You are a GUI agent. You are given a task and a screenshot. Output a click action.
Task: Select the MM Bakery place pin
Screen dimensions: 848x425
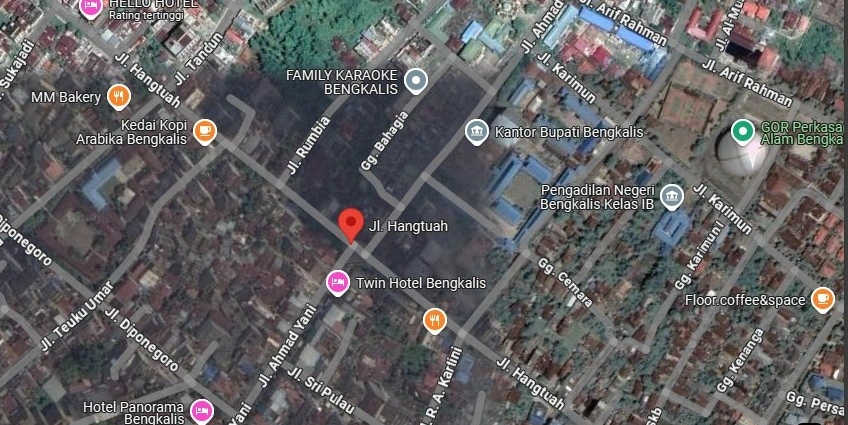(118, 97)
